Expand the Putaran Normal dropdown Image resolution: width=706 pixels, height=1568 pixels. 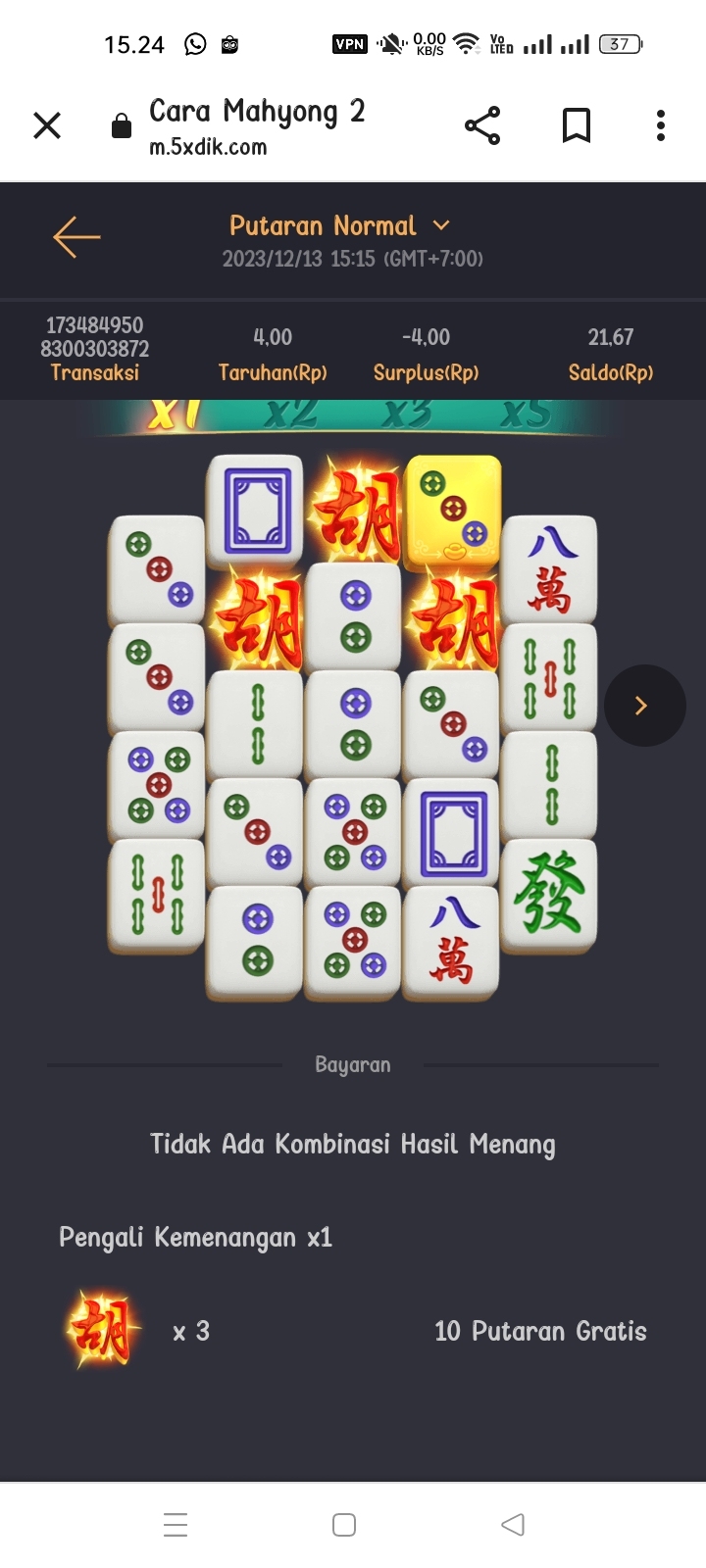340,226
